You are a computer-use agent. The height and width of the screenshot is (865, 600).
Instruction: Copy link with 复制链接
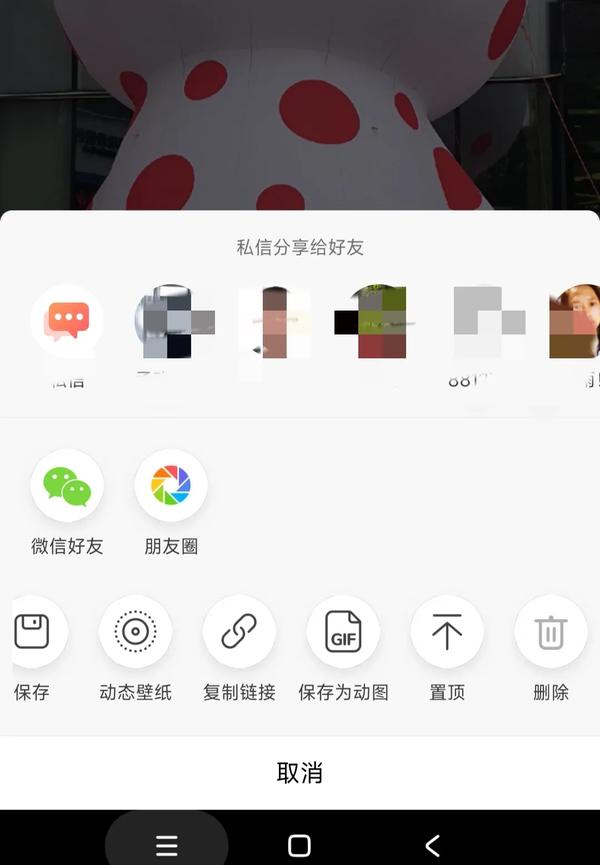point(239,632)
